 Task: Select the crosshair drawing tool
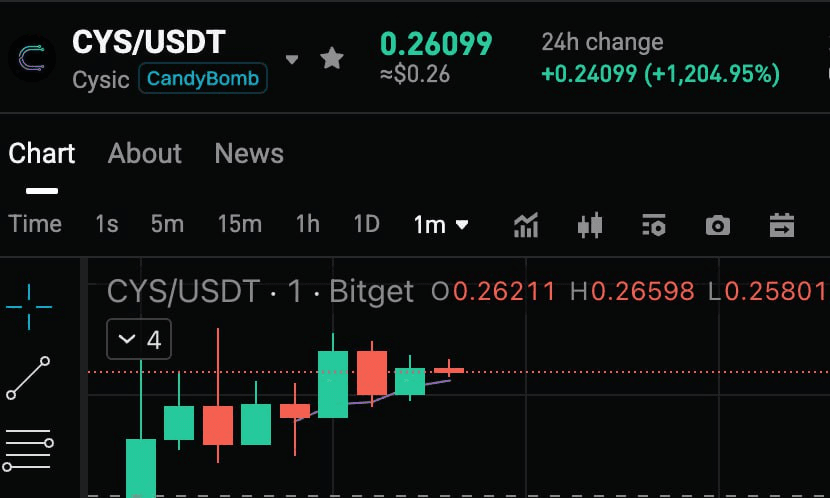29,306
